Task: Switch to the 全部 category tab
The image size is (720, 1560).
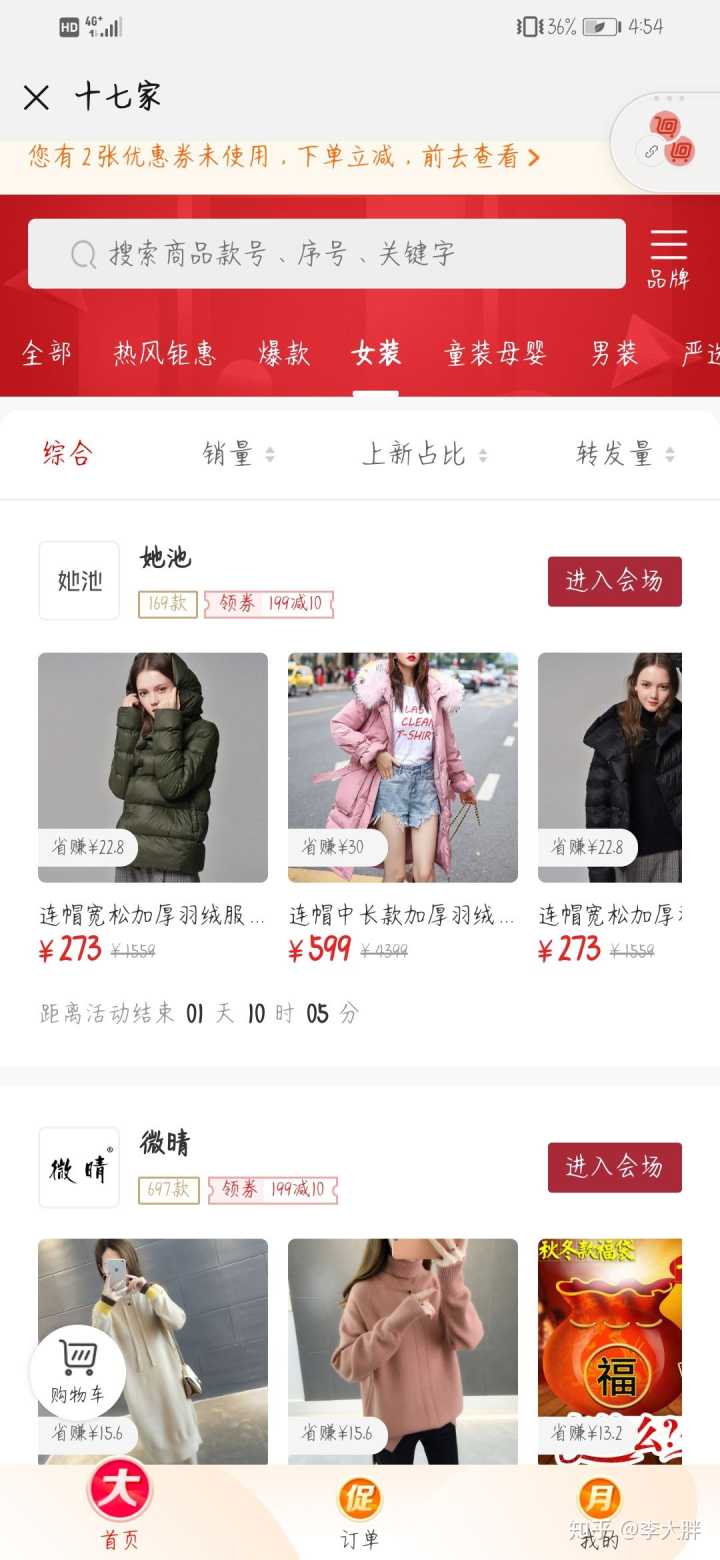Action: coord(47,353)
